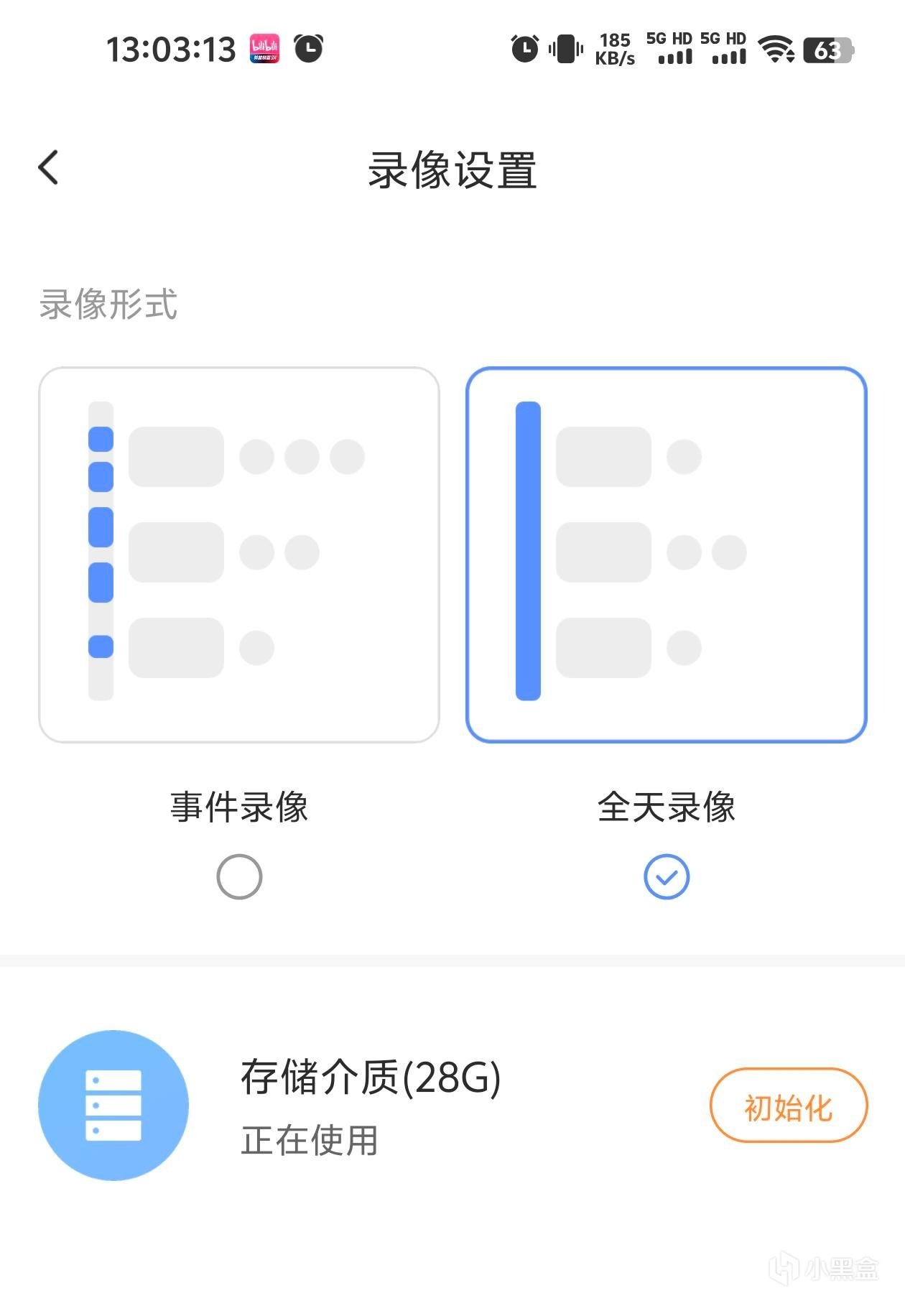Image resolution: width=905 pixels, height=1316 pixels.
Task: Tap 初始化 to format storage
Action: point(788,1106)
